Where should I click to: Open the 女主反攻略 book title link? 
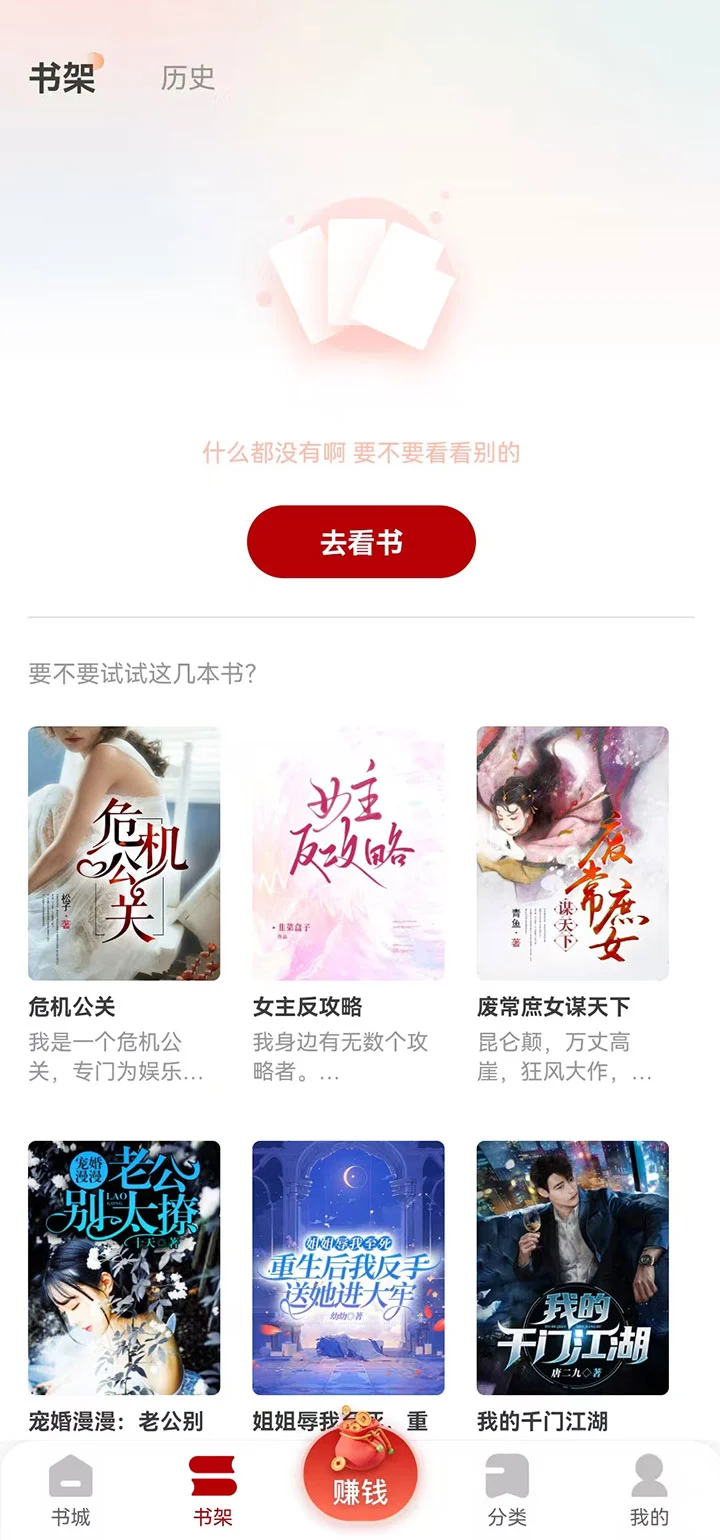(309, 1007)
